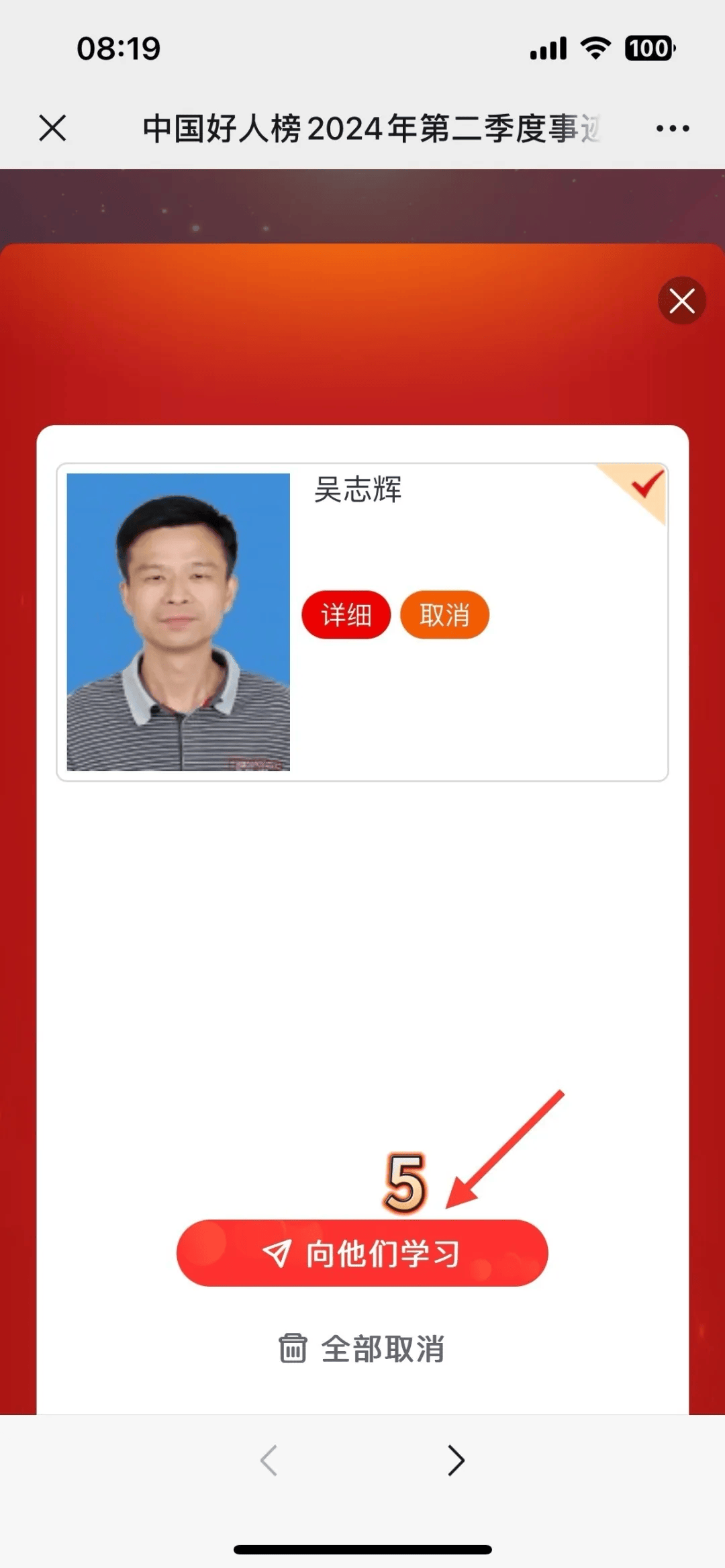The width and height of the screenshot is (725, 1568).
Task: Open 详细 details for 吴志辉
Action: click(x=346, y=614)
